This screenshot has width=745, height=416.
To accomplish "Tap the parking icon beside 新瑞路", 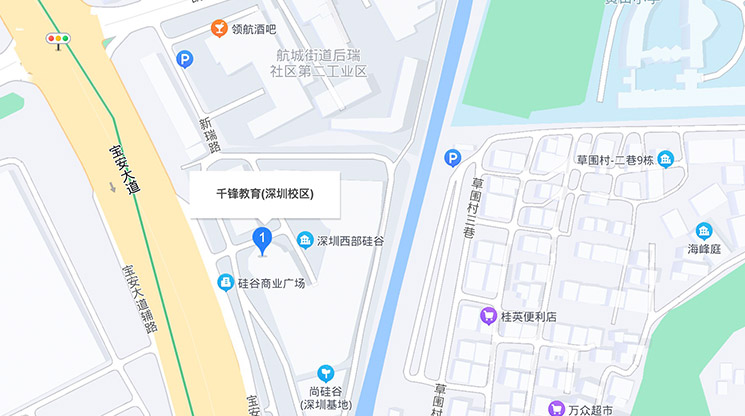I will (184, 60).
